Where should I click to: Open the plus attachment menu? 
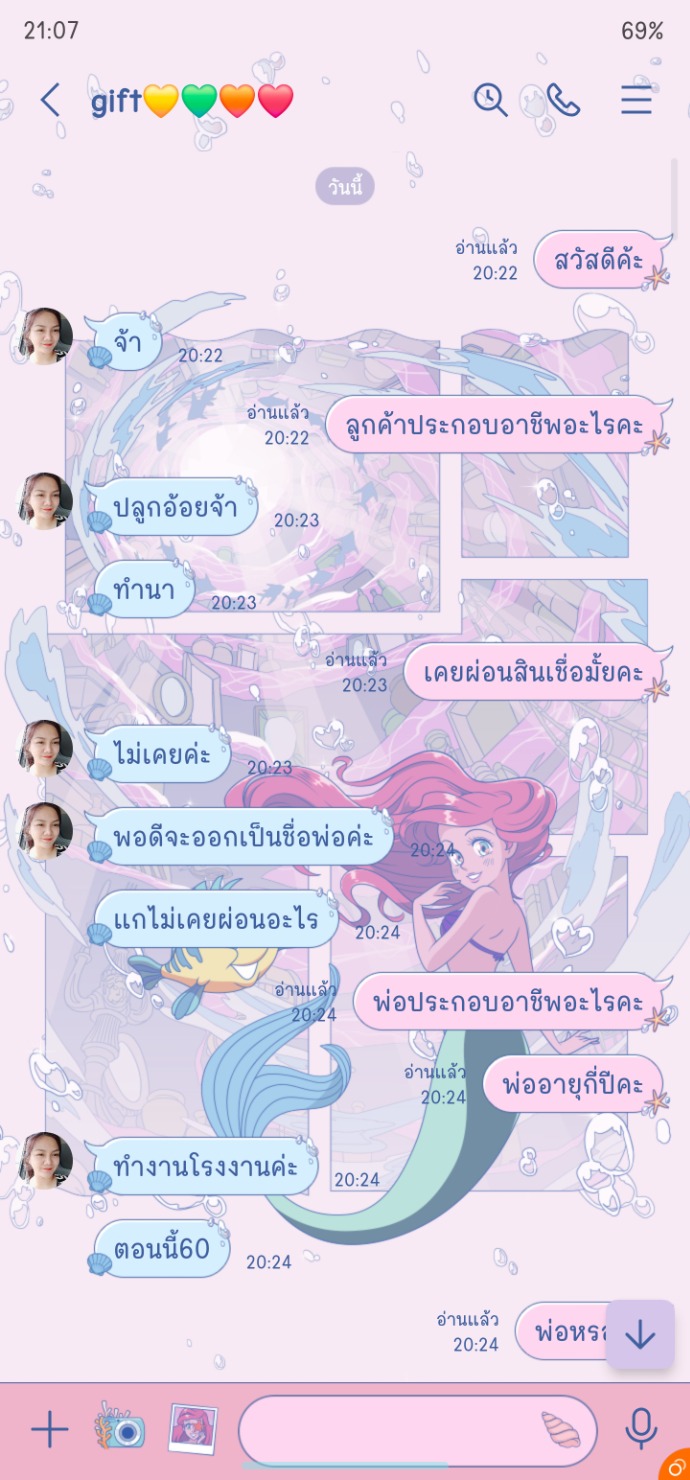click(x=49, y=1430)
